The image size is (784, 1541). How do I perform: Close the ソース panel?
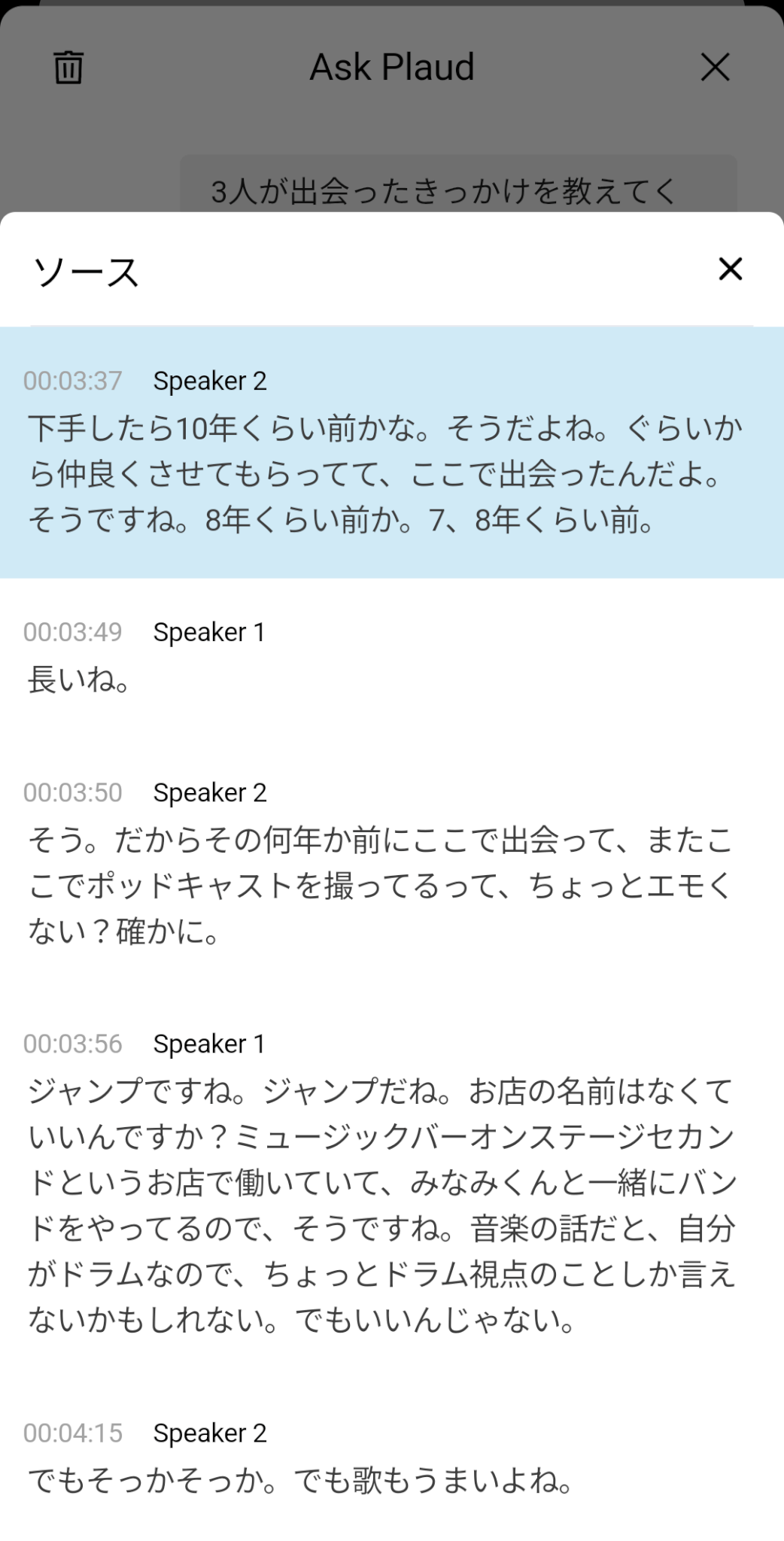pyautogui.click(x=730, y=269)
